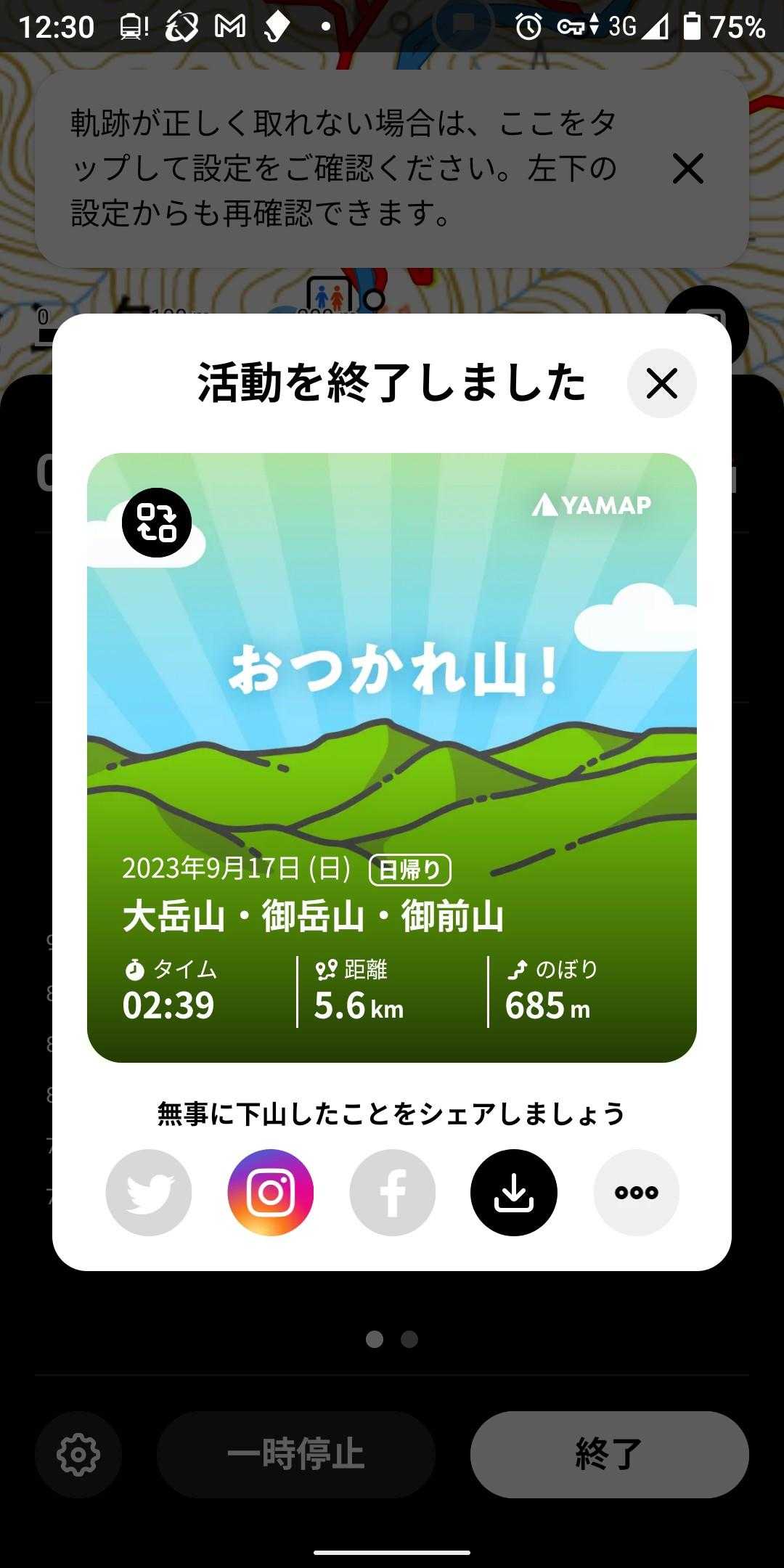Switch the share card design

156,523
